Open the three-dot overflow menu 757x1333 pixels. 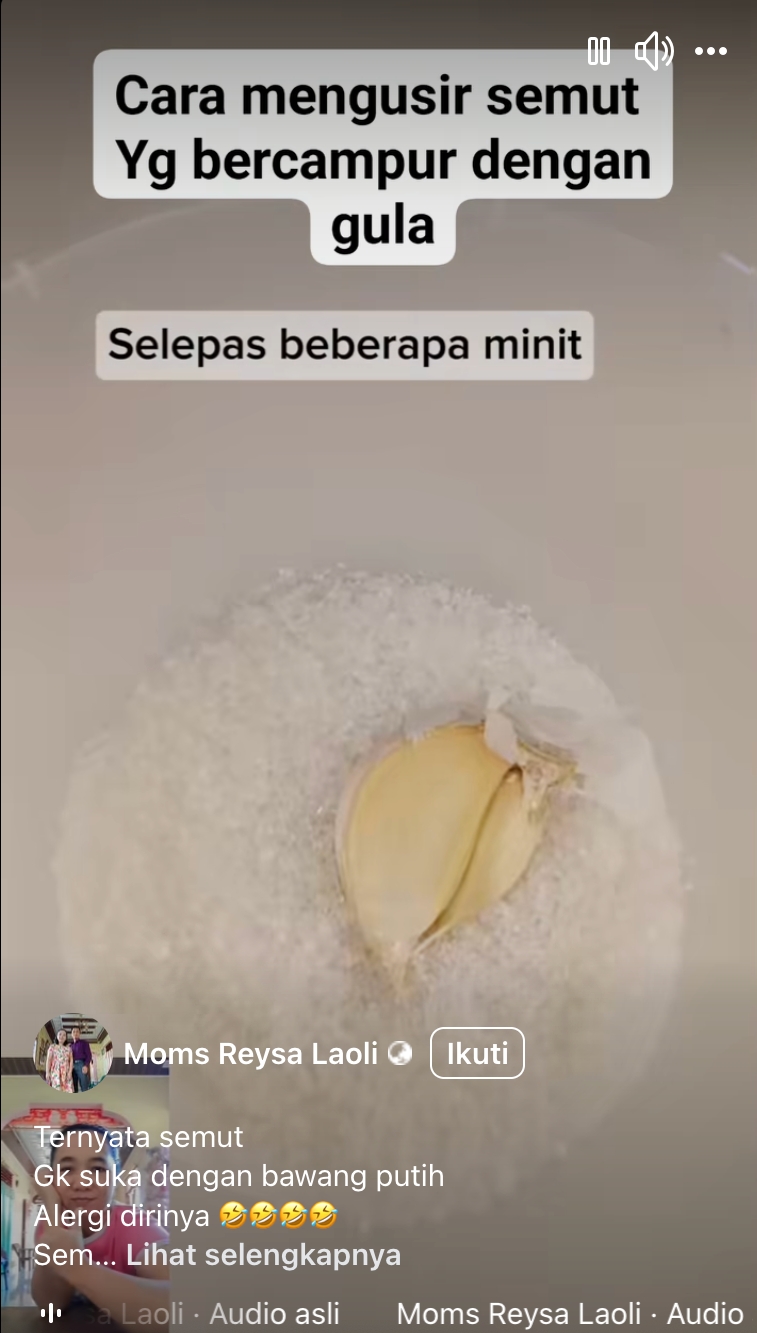pos(711,51)
